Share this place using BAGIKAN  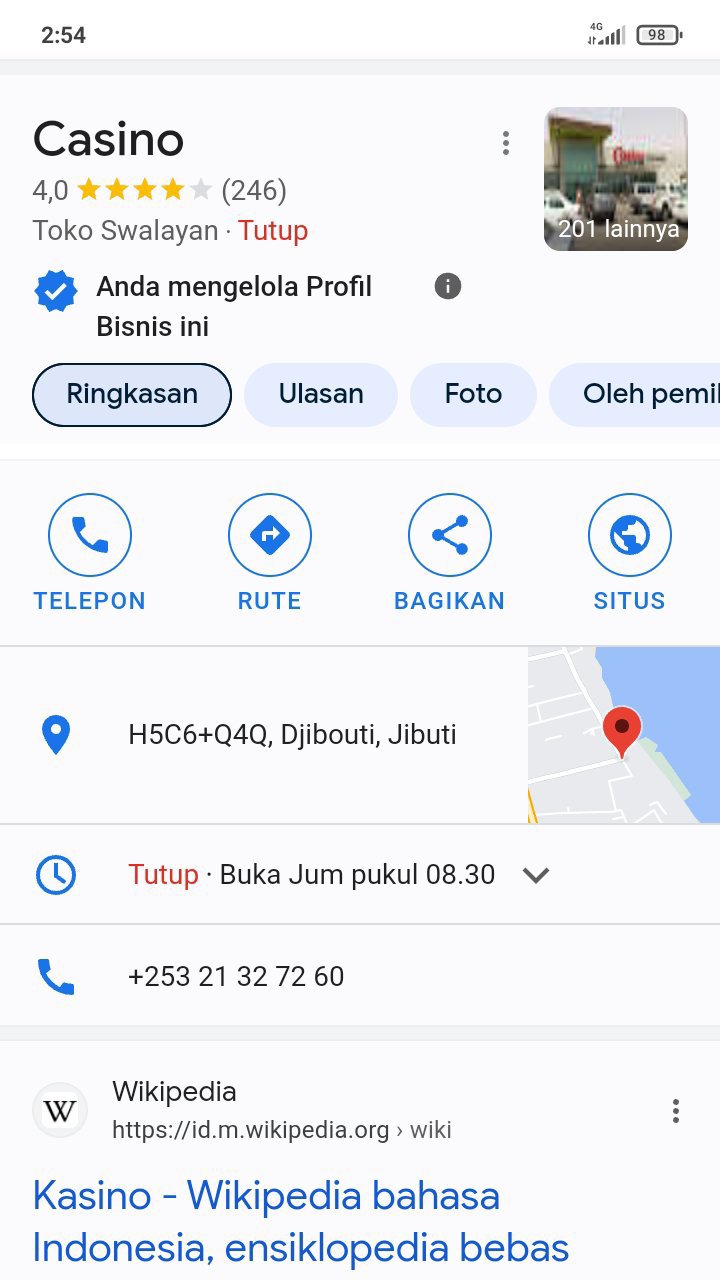click(x=449, y=553)
